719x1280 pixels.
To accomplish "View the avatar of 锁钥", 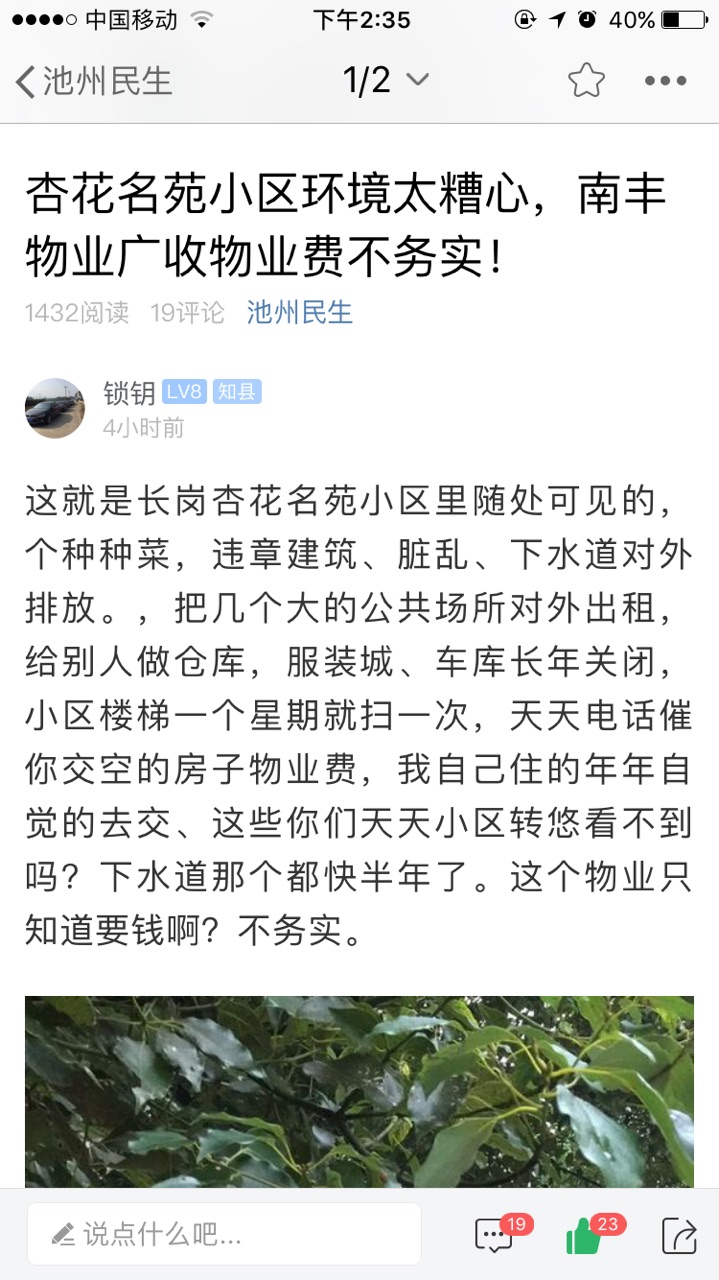I will (x=55, y=408).
